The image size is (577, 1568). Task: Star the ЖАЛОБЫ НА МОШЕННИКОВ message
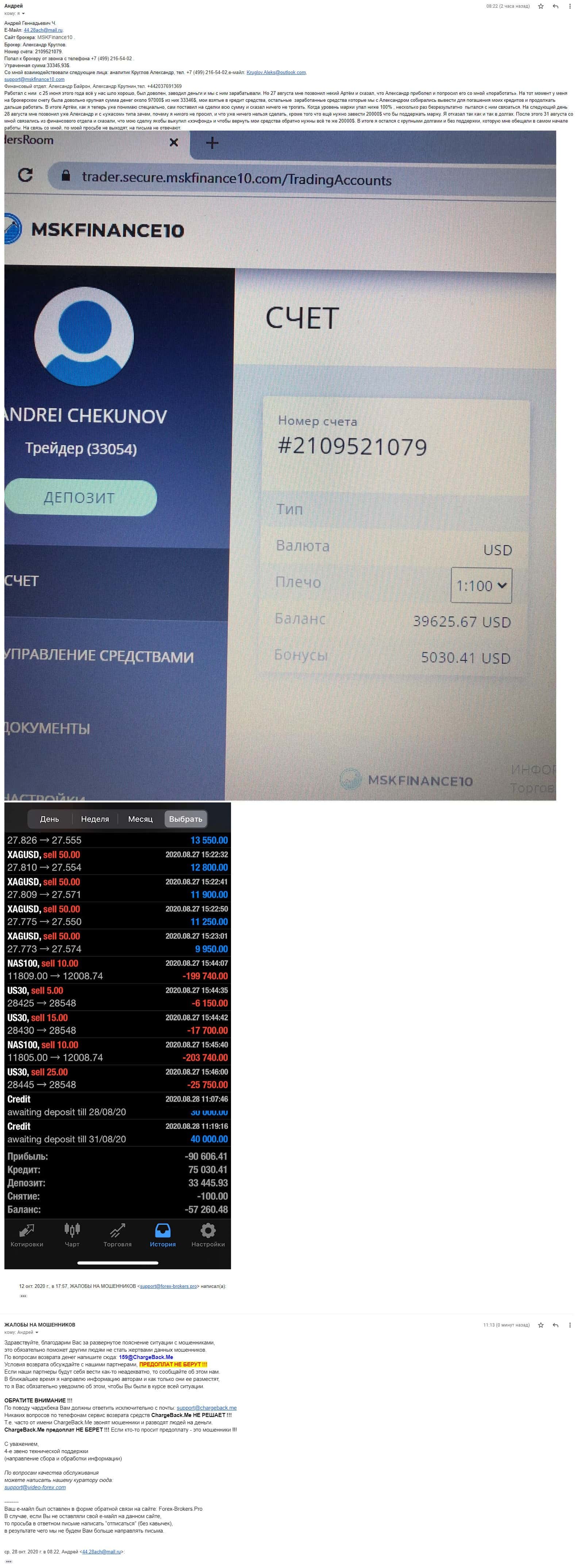[541, 1324]
